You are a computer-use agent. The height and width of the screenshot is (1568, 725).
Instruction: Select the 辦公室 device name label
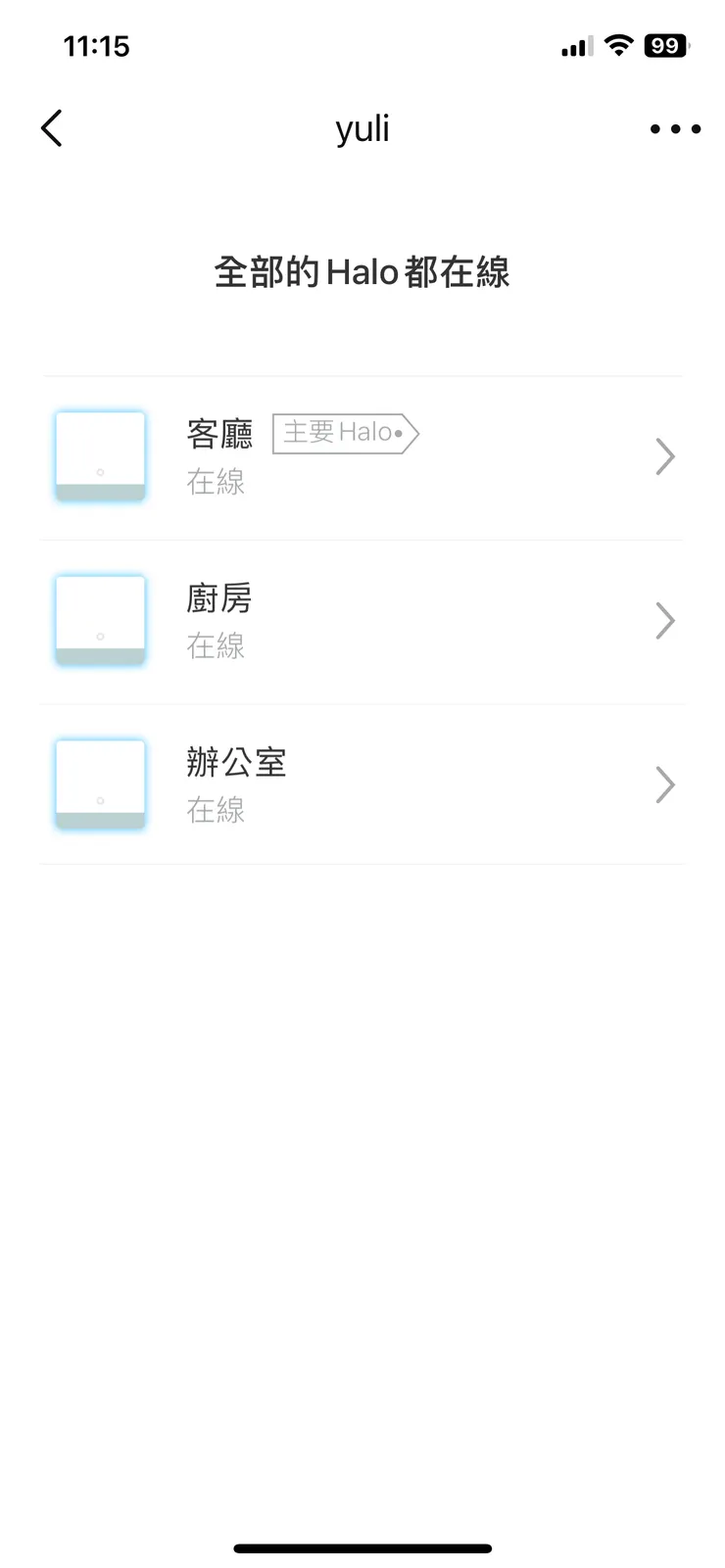click(x=235, y=762)
